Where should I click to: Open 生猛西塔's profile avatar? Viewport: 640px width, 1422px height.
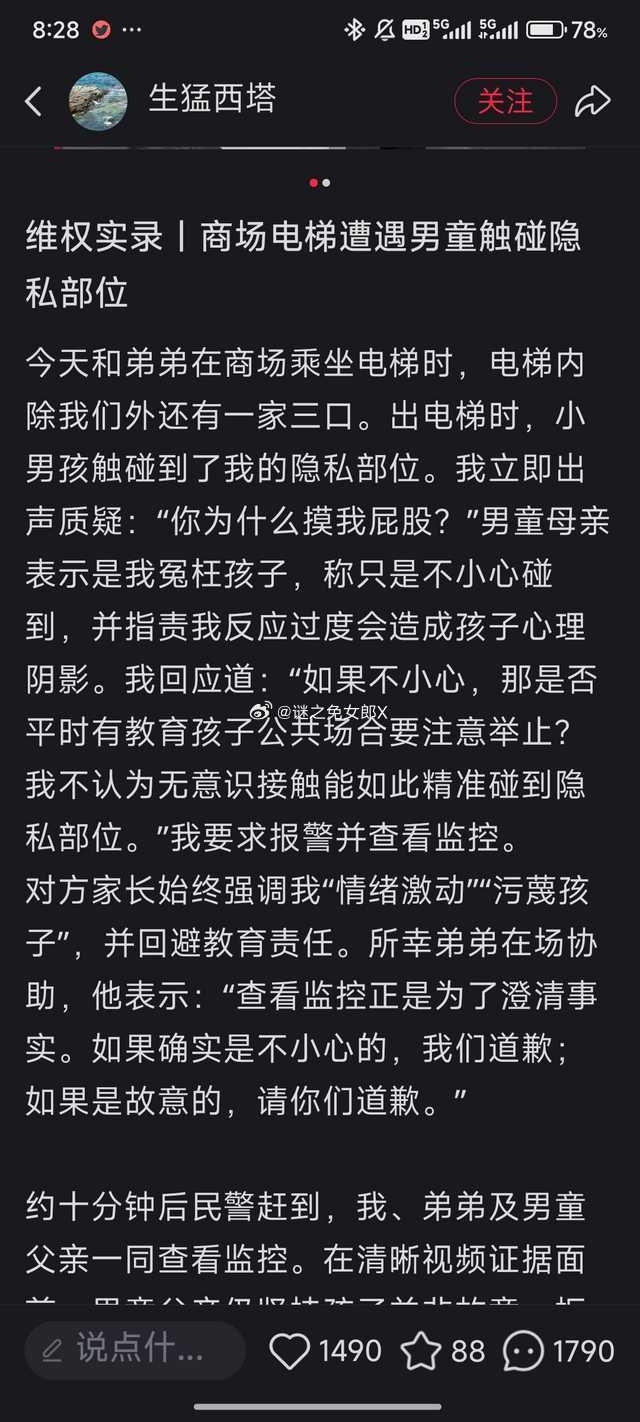[98, 101]
